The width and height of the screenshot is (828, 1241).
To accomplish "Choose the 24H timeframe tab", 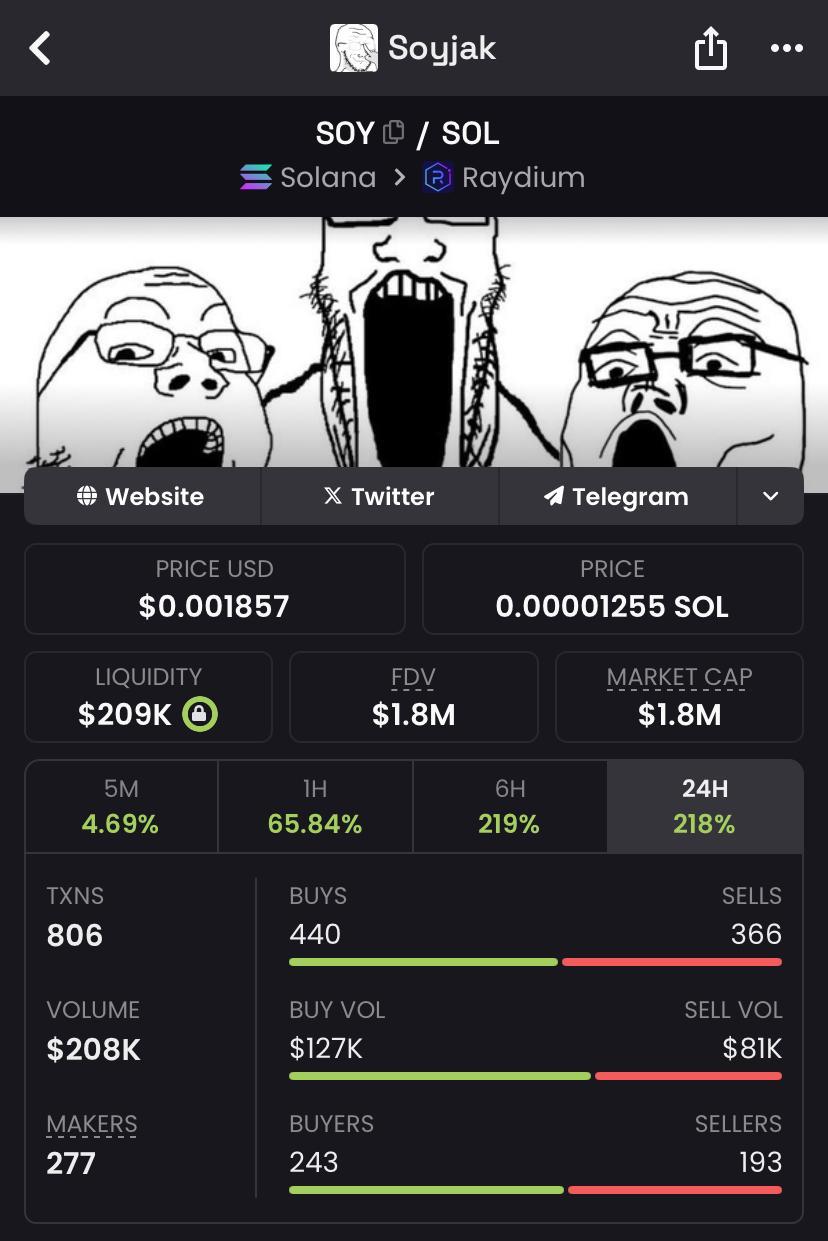I will [x=704, y=806].
